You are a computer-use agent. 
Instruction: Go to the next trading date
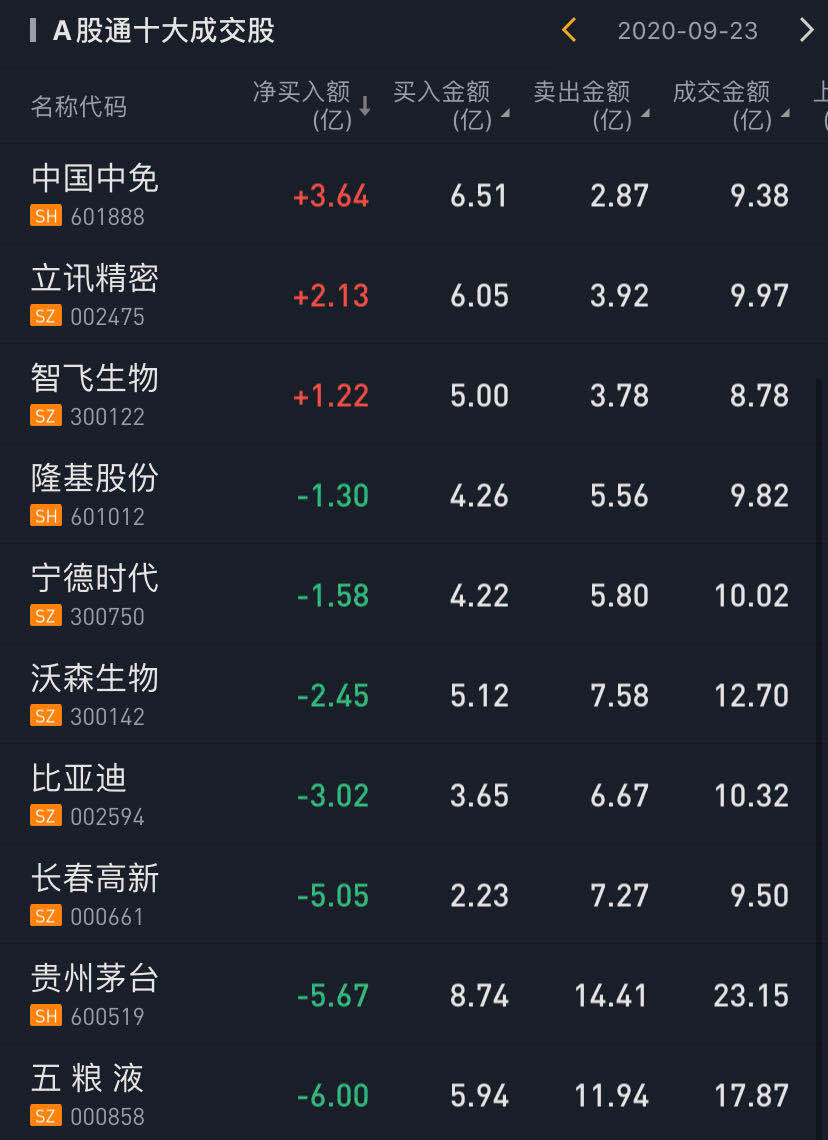806,30
